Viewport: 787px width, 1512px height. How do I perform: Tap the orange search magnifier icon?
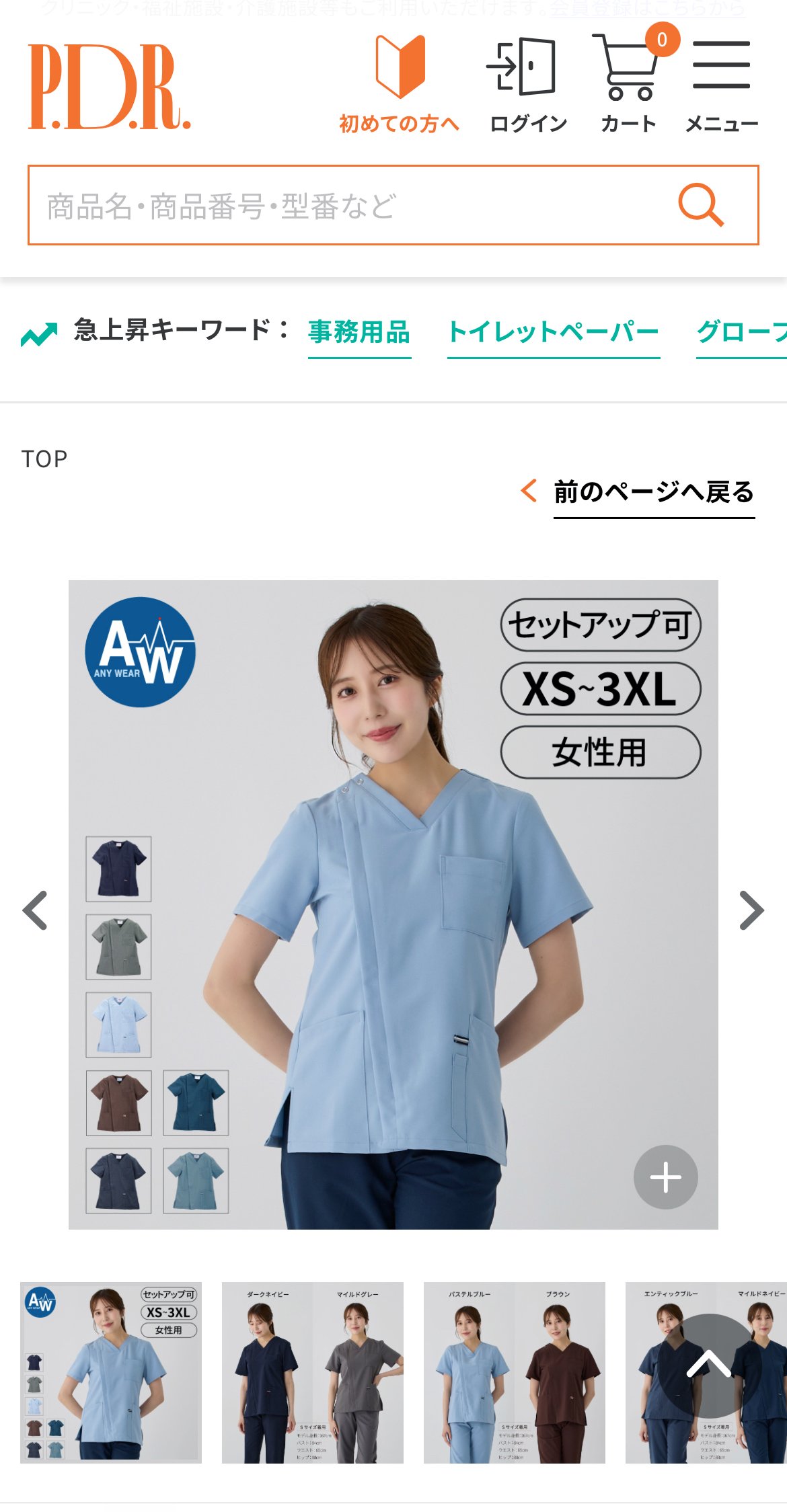[701, 205]
